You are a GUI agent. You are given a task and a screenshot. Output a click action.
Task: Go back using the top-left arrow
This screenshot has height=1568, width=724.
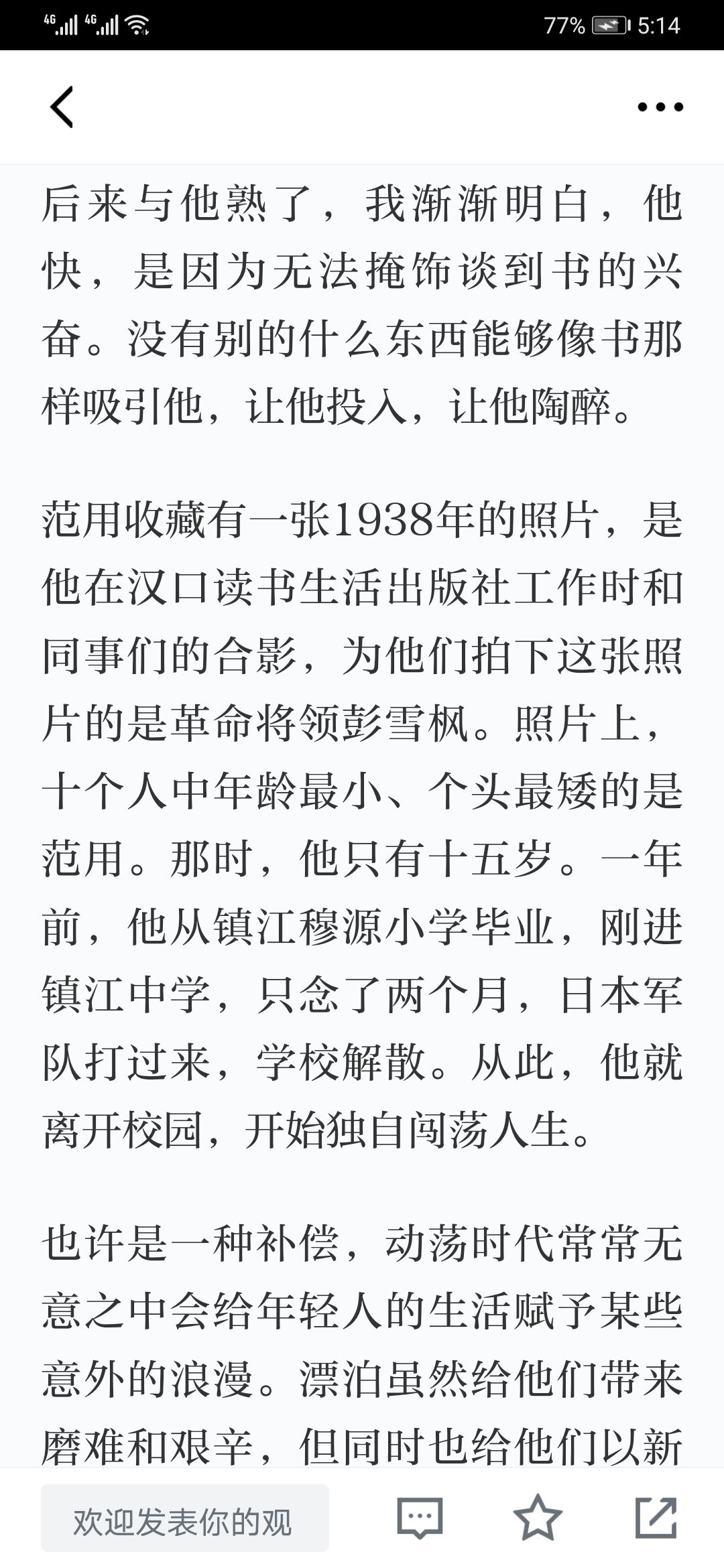click(62, 107)
